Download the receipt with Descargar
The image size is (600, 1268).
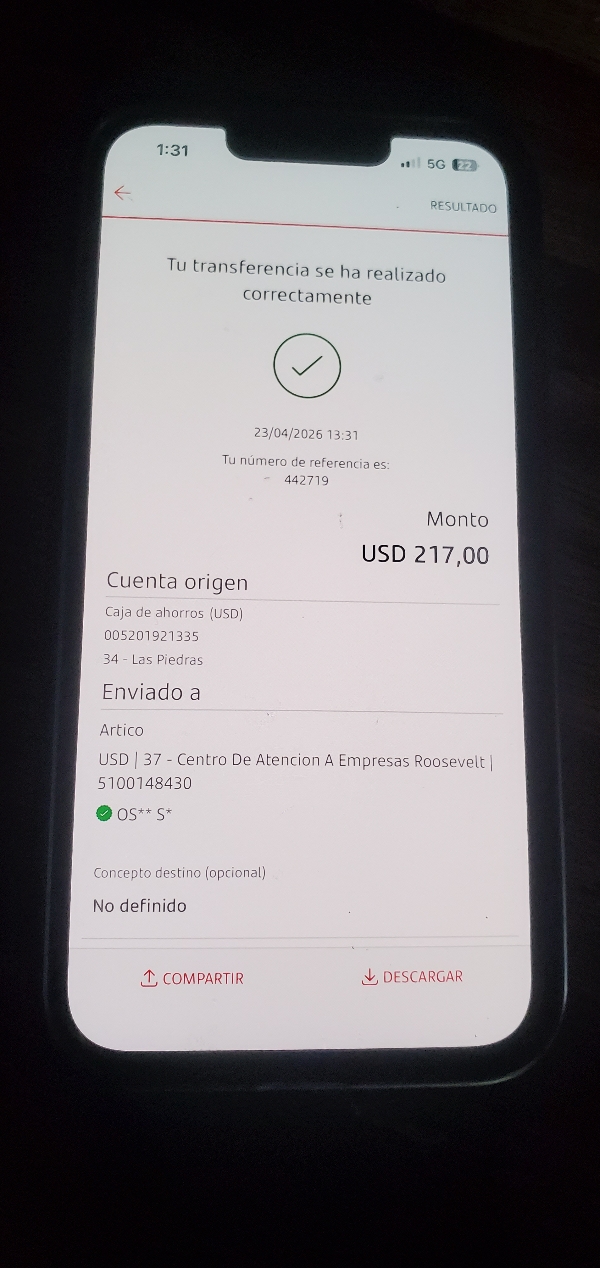pyautogui.click(x=412, y=976)
